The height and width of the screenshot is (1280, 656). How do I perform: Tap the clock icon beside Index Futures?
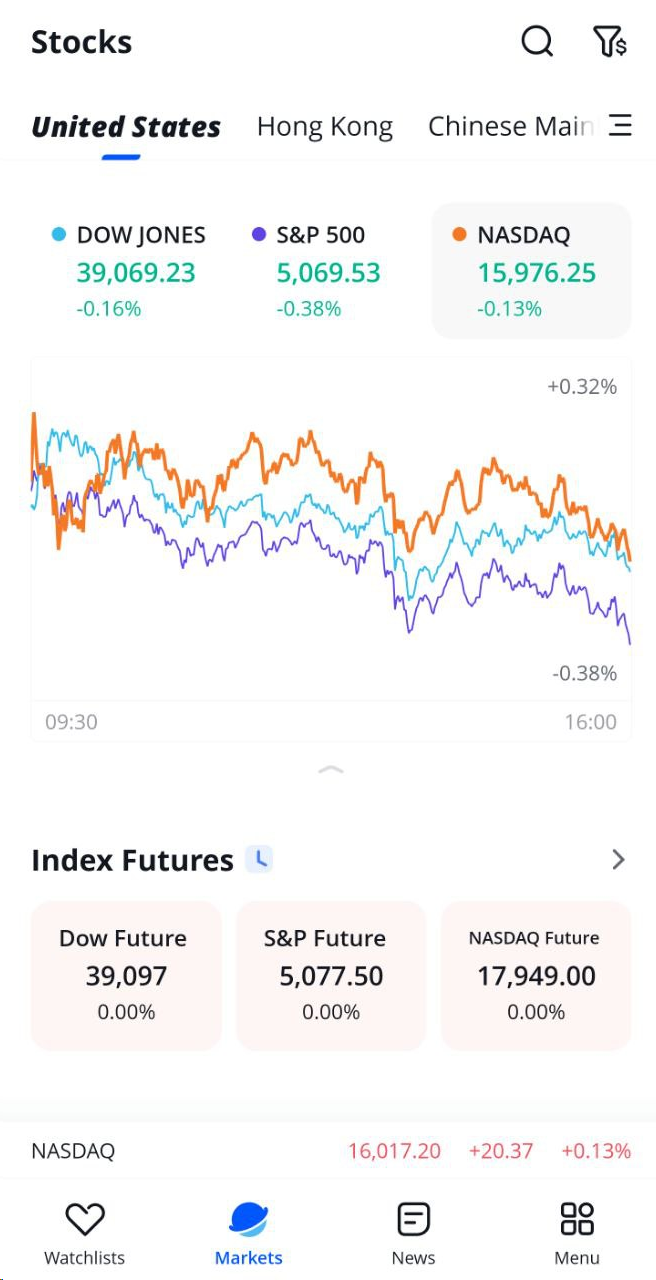pyautogui.click(x=259, y=859)
